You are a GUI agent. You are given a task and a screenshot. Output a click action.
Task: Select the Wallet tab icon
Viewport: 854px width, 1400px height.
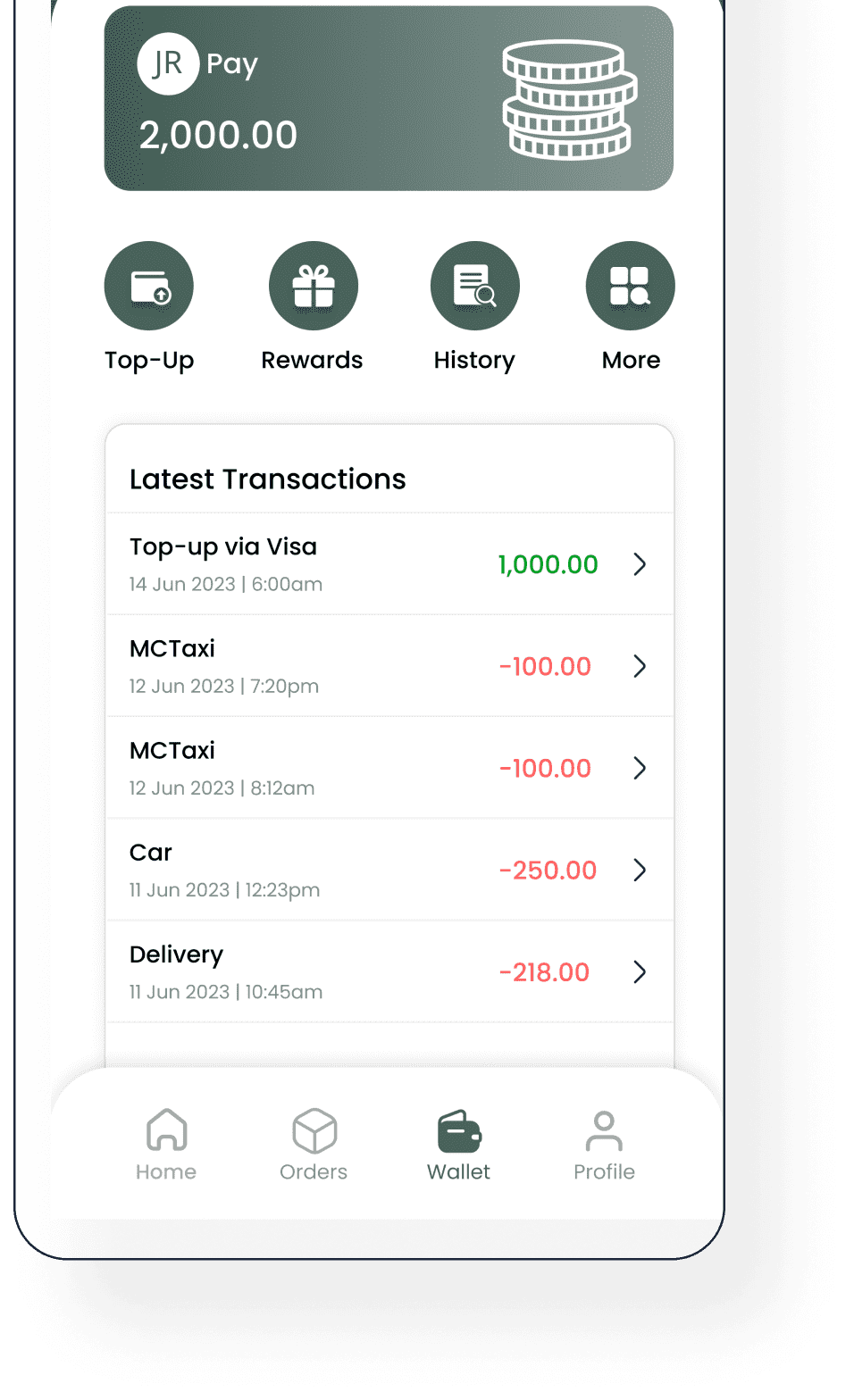(458, 1132)
